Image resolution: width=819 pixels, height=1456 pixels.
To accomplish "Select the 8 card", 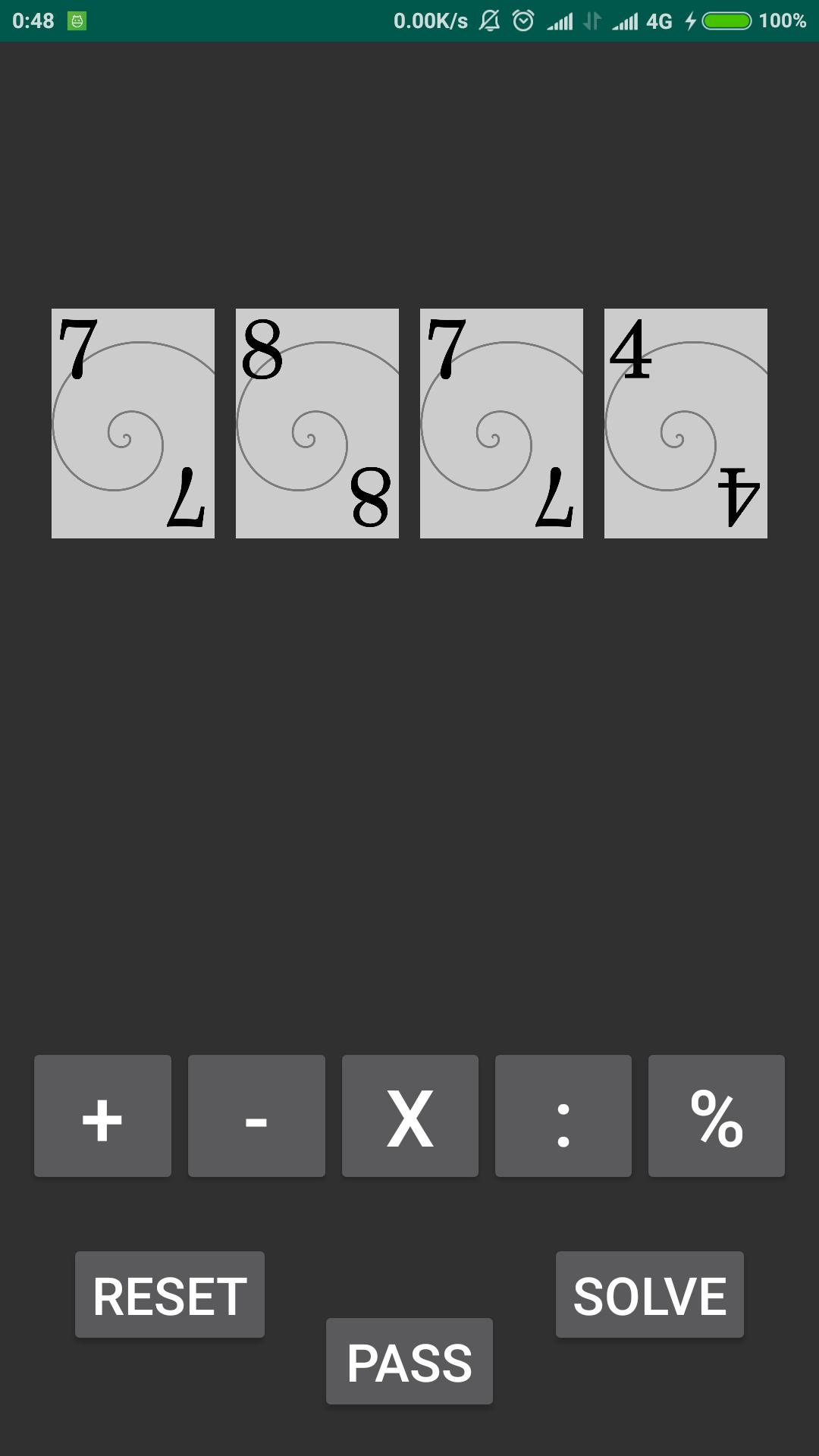I will point(317,423).
